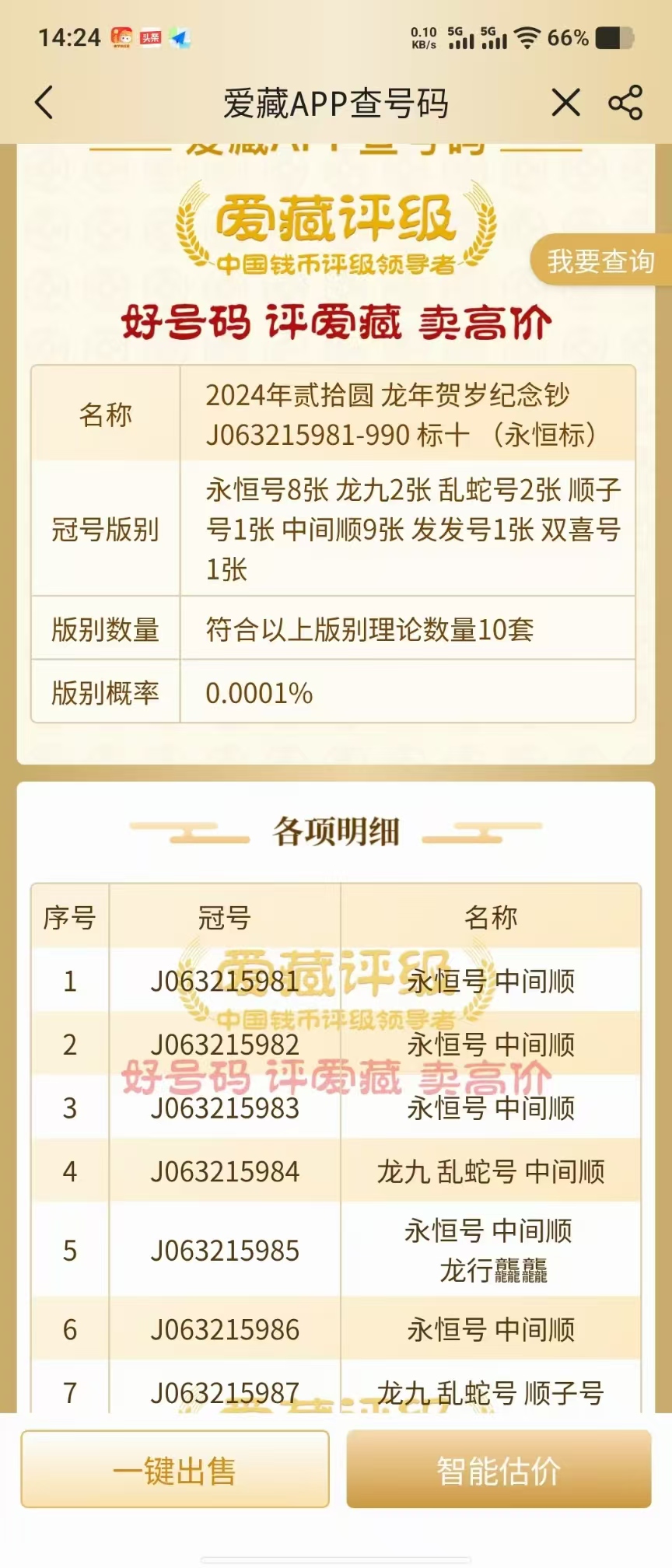
Task: Close the page with the X icon
Action: pos(565,103)
